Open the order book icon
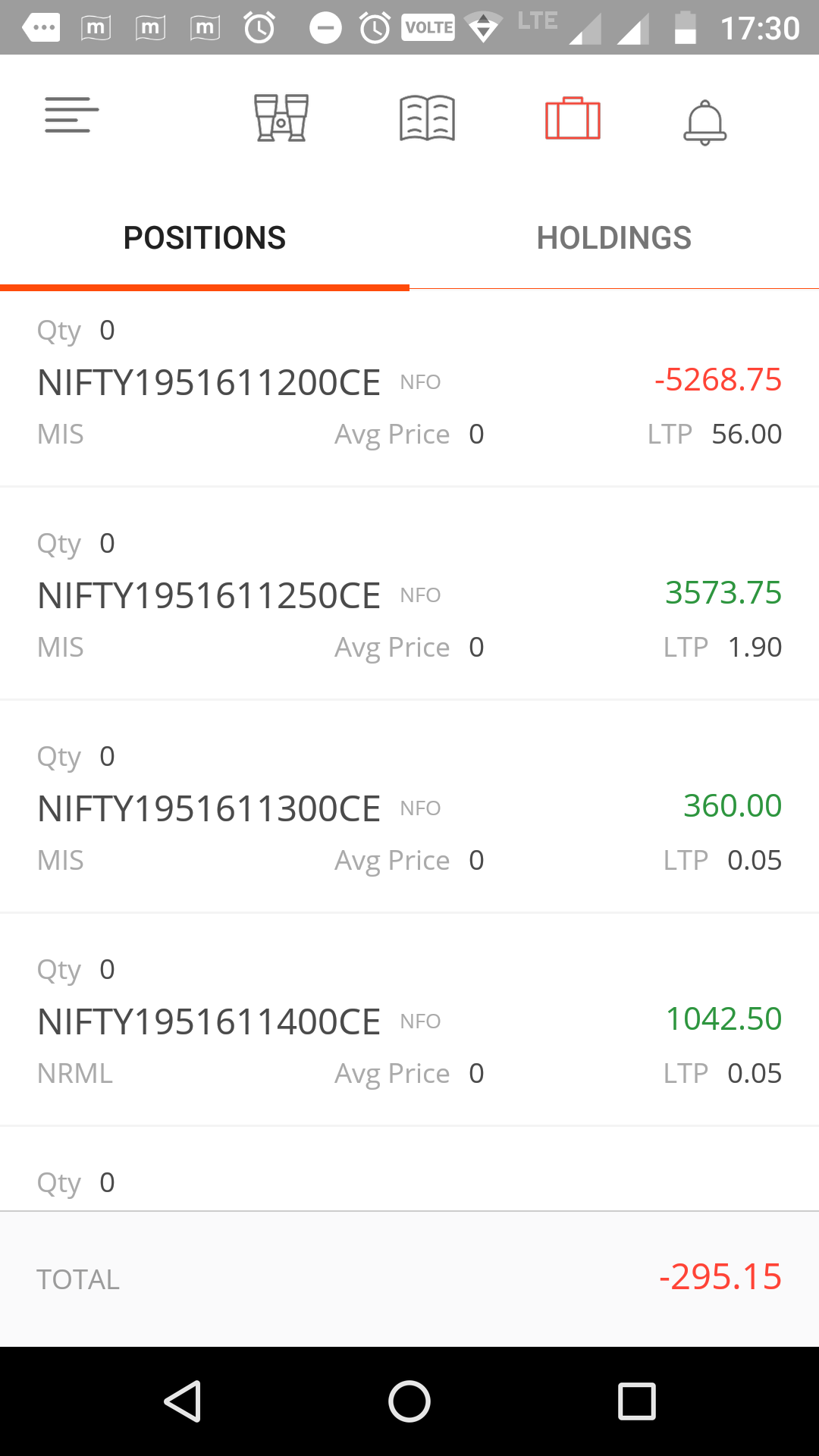Image resolution: width=819 pixels, height=1456 pixels. point(427,118)
